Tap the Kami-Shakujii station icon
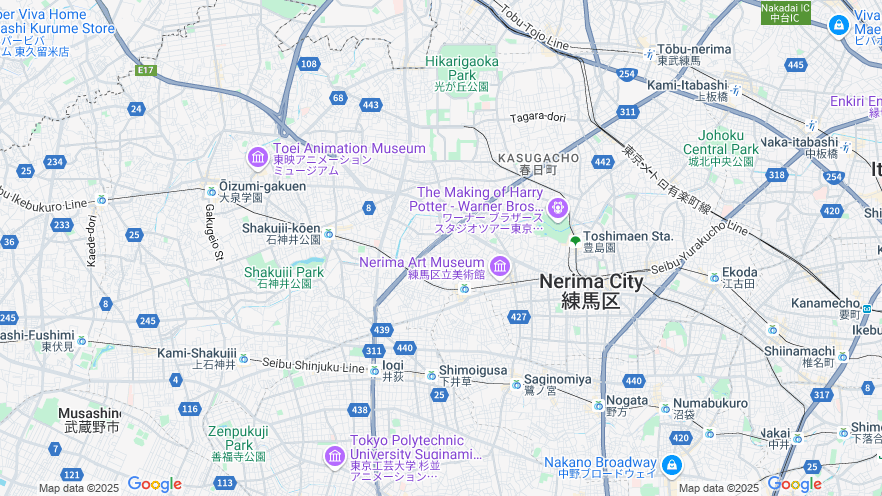The width and height of the screenshot is (882, 496). [x=244, y=356]
